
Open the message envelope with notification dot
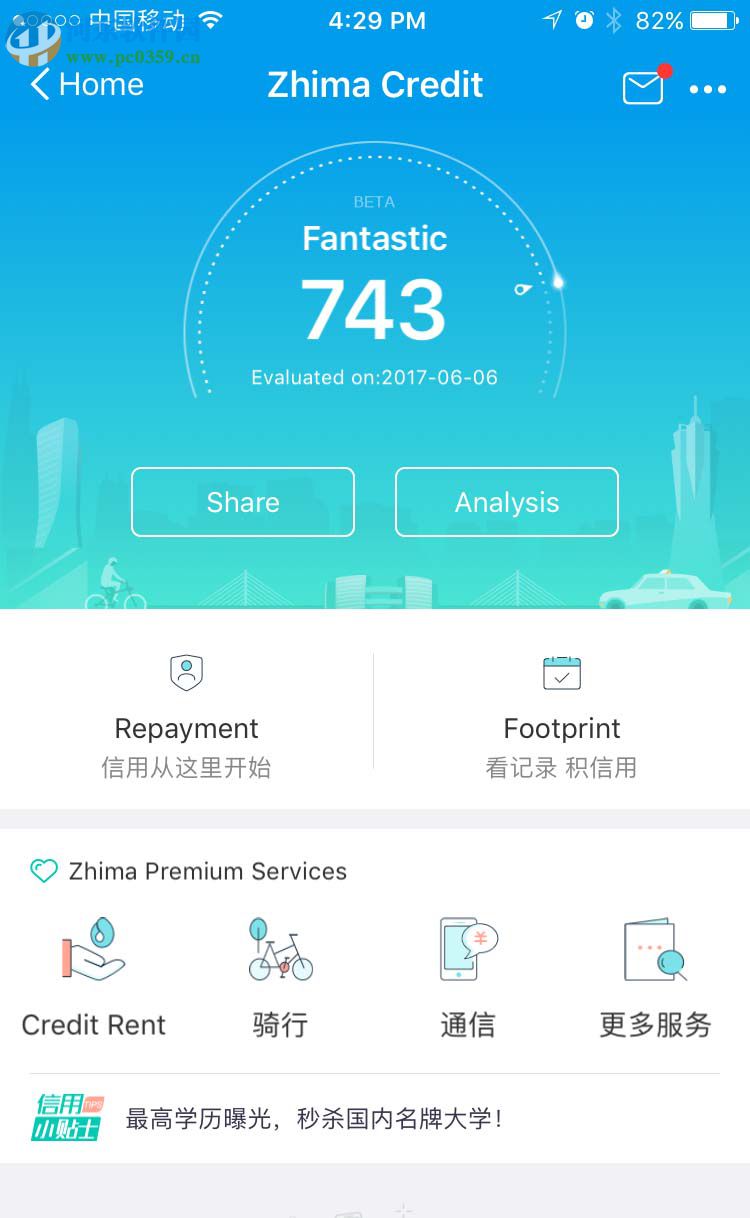coord(643,87)
